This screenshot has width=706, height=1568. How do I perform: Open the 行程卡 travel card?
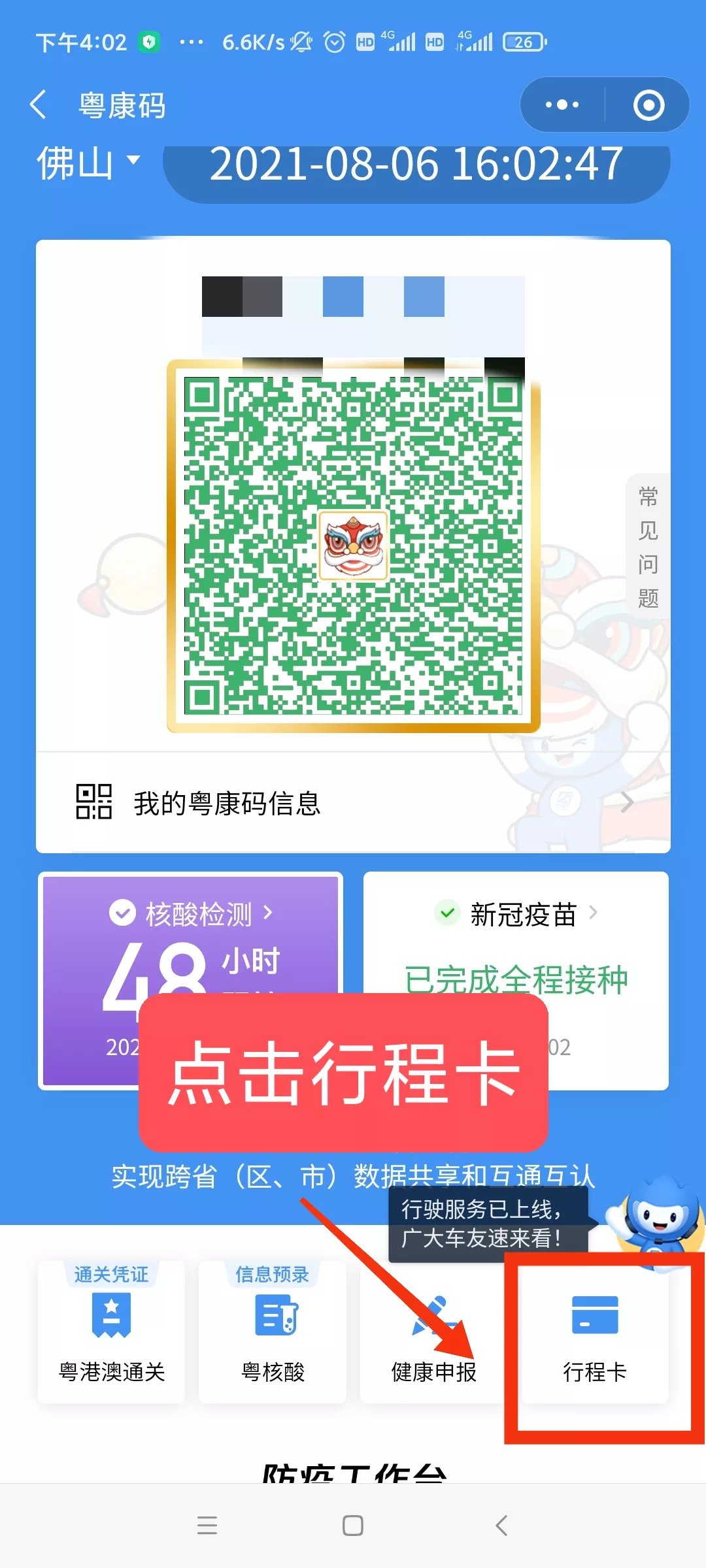pos(594,1333)
